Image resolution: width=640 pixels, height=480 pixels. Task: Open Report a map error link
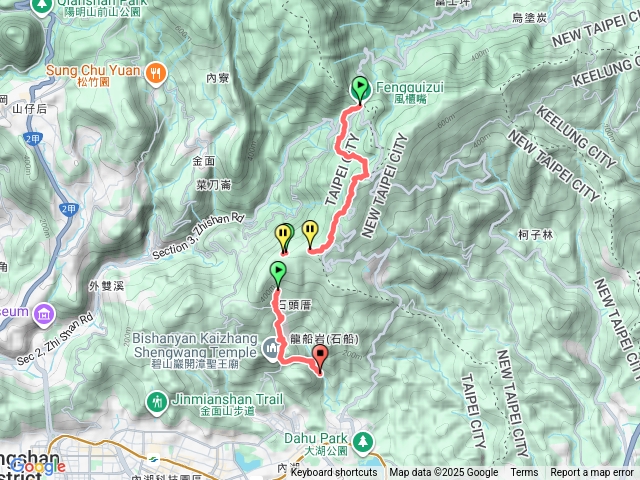tap(592, 473)
